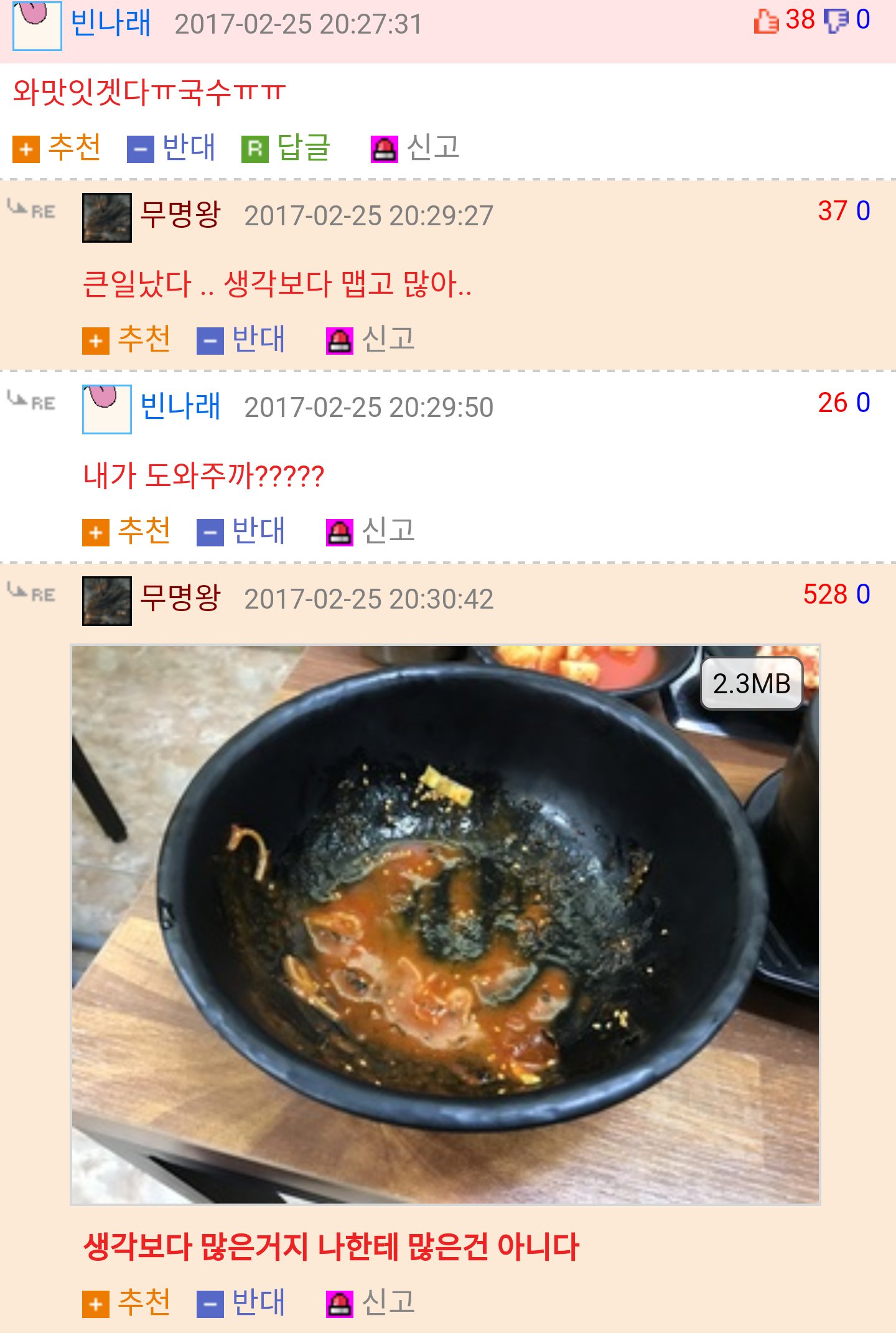
Task: Tap 반대 on the 생각보다 많은거지 reply
Action: pyautogui.click(x=241, y=1303)
